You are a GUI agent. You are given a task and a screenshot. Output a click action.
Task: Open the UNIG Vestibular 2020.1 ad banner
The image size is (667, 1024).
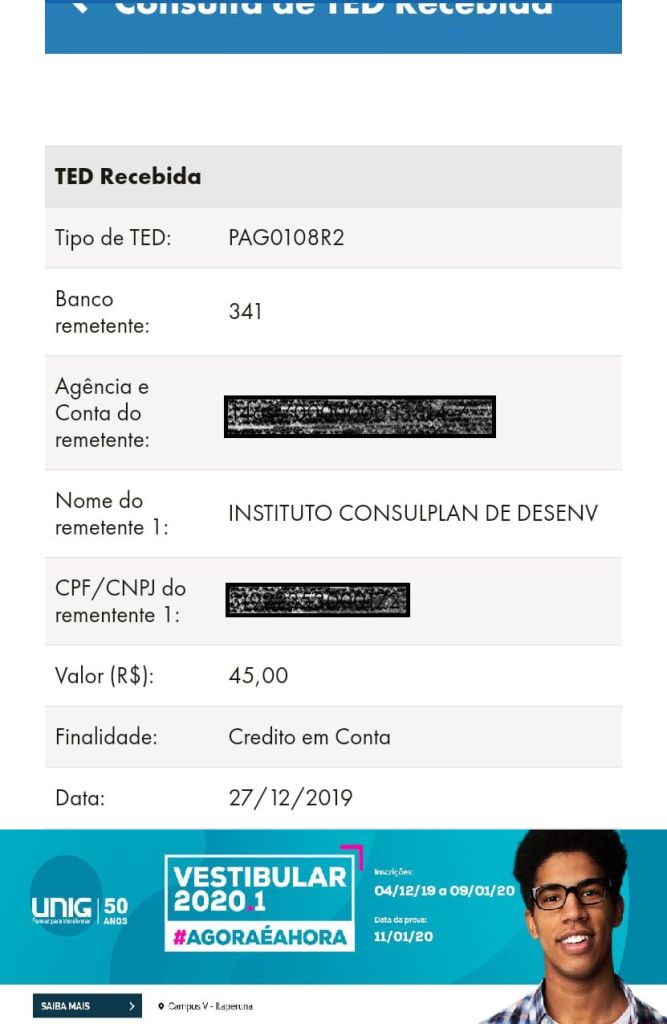pyautogui.click(x=333, y=926)
